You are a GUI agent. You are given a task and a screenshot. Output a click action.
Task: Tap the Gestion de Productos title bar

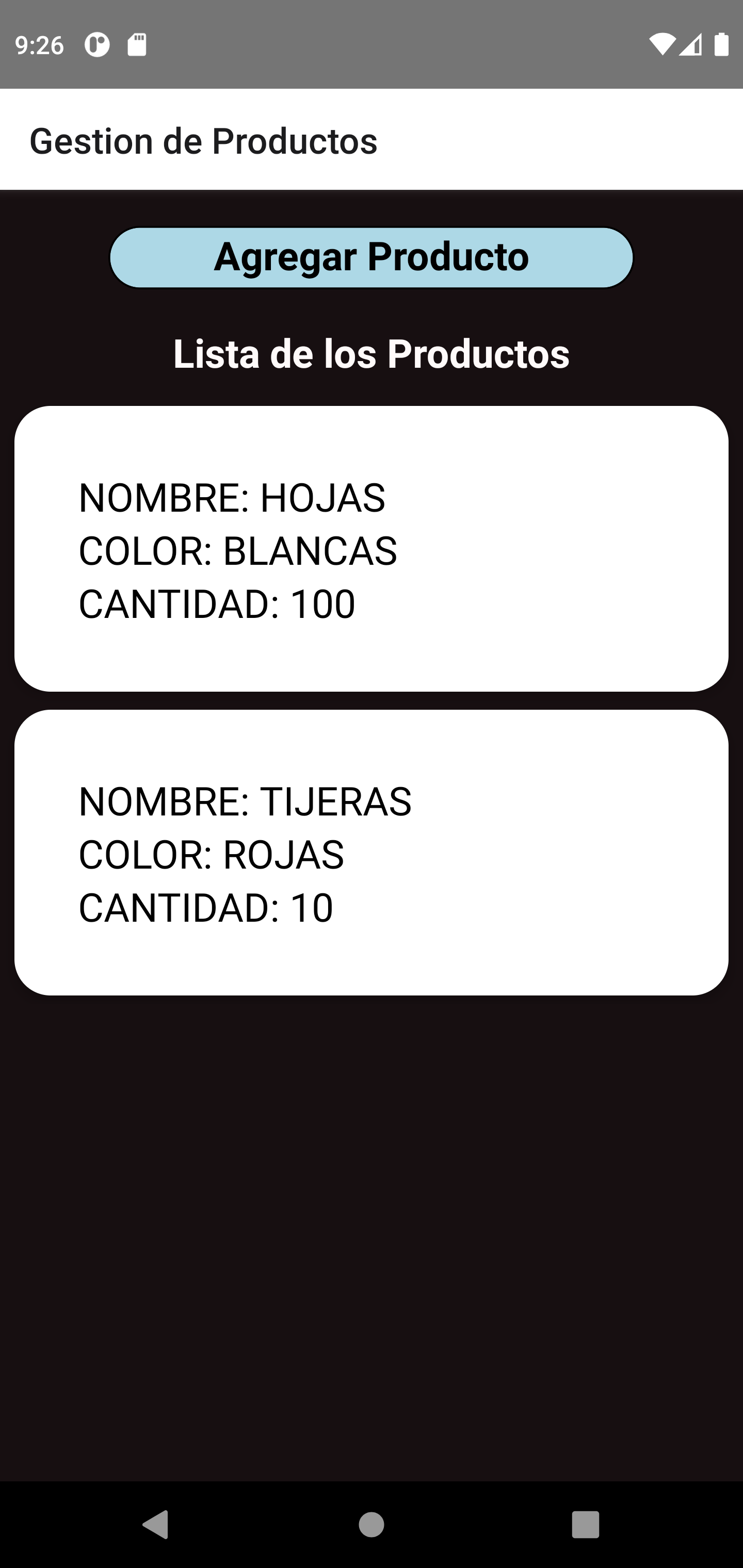204,141
